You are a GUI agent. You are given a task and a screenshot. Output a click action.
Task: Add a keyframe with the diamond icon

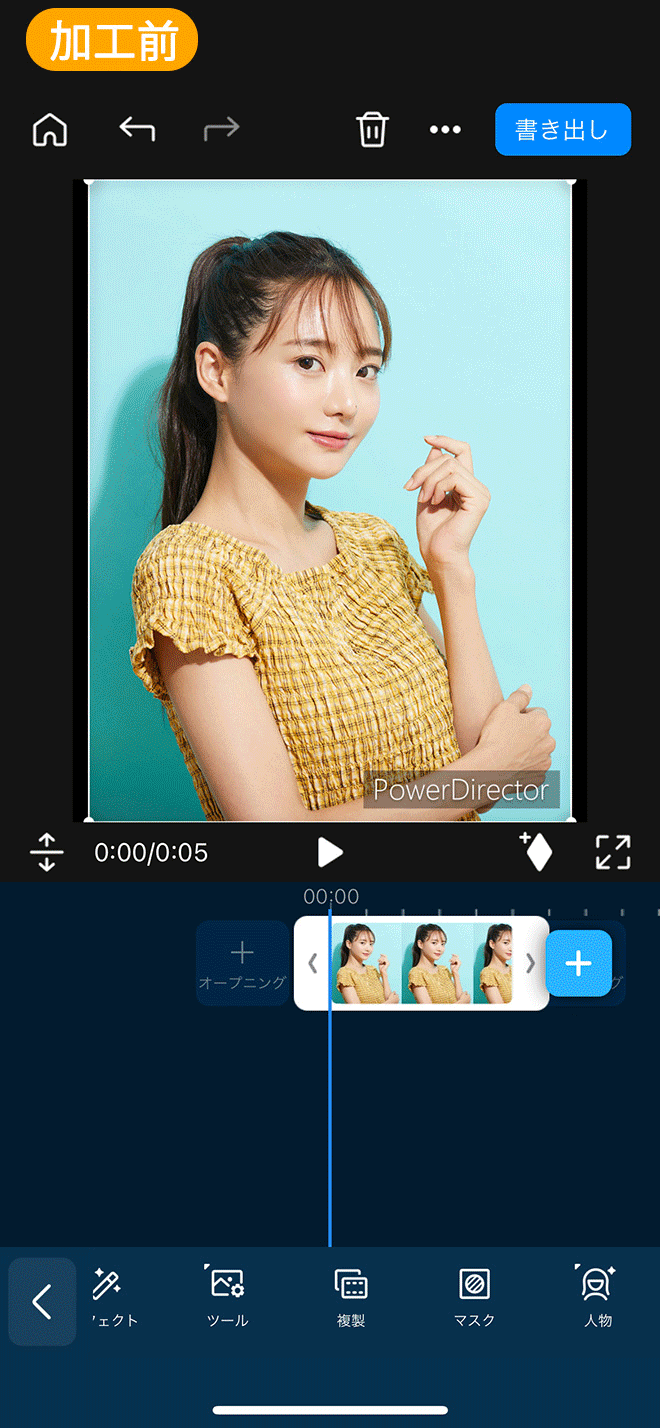pyautogui.click(x=536, y=851)
